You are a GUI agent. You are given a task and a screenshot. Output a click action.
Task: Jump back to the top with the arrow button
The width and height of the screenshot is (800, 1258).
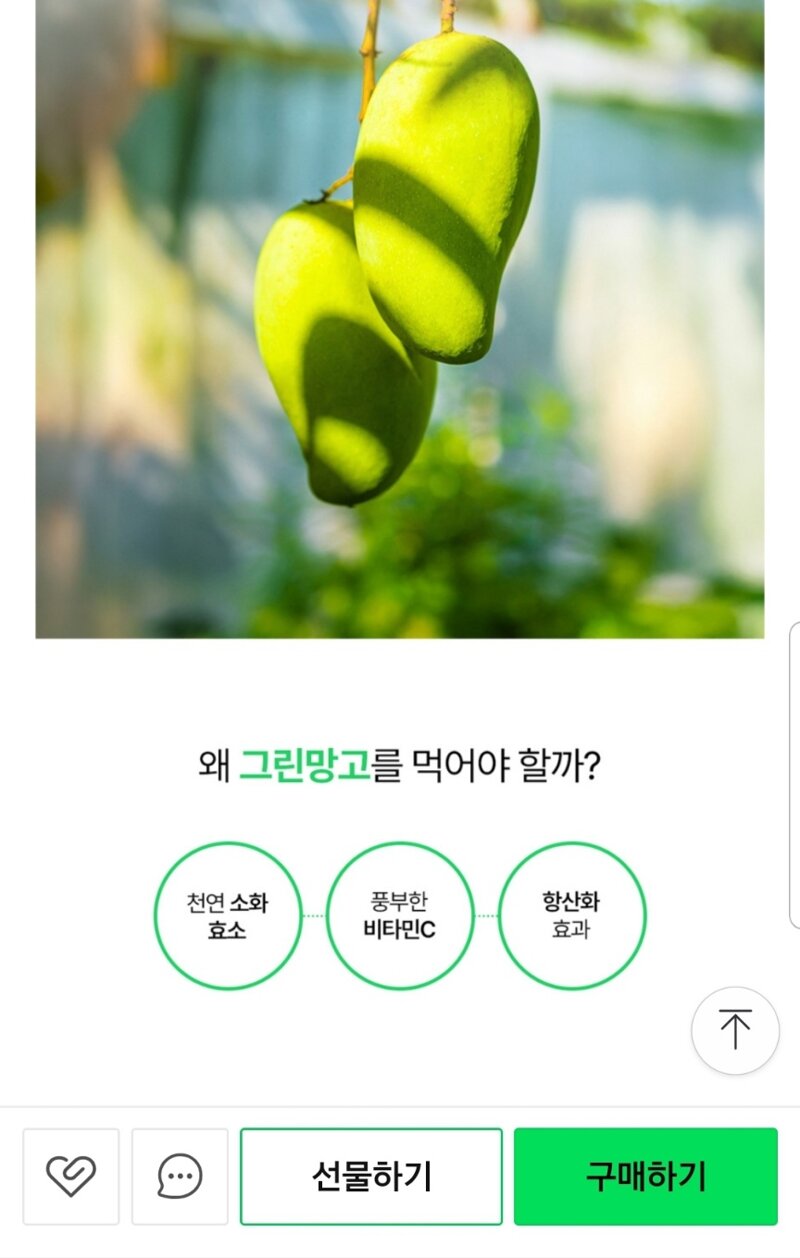tap(735, 1030)
